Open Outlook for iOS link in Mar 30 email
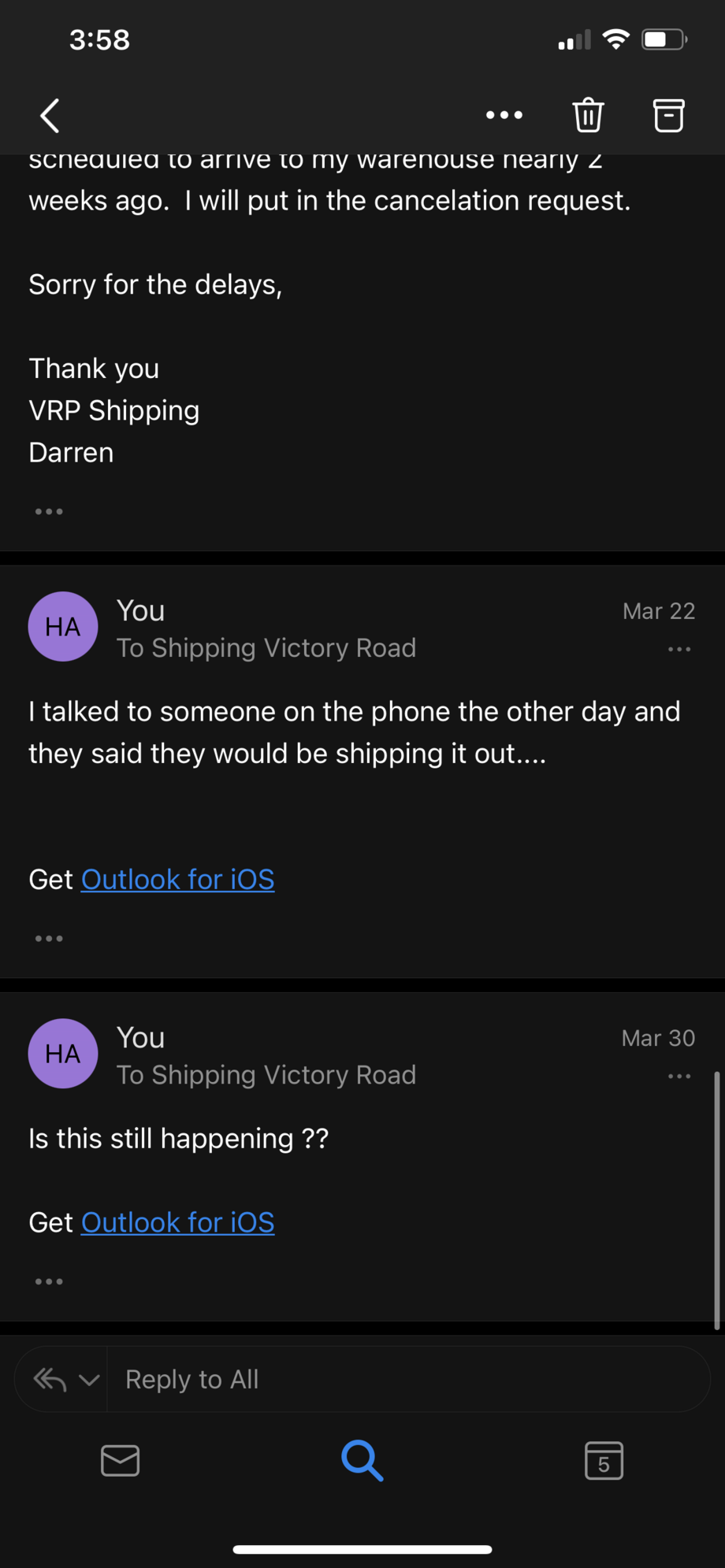The height and width of the screenshot is (1568, 725). (178, 1222)
